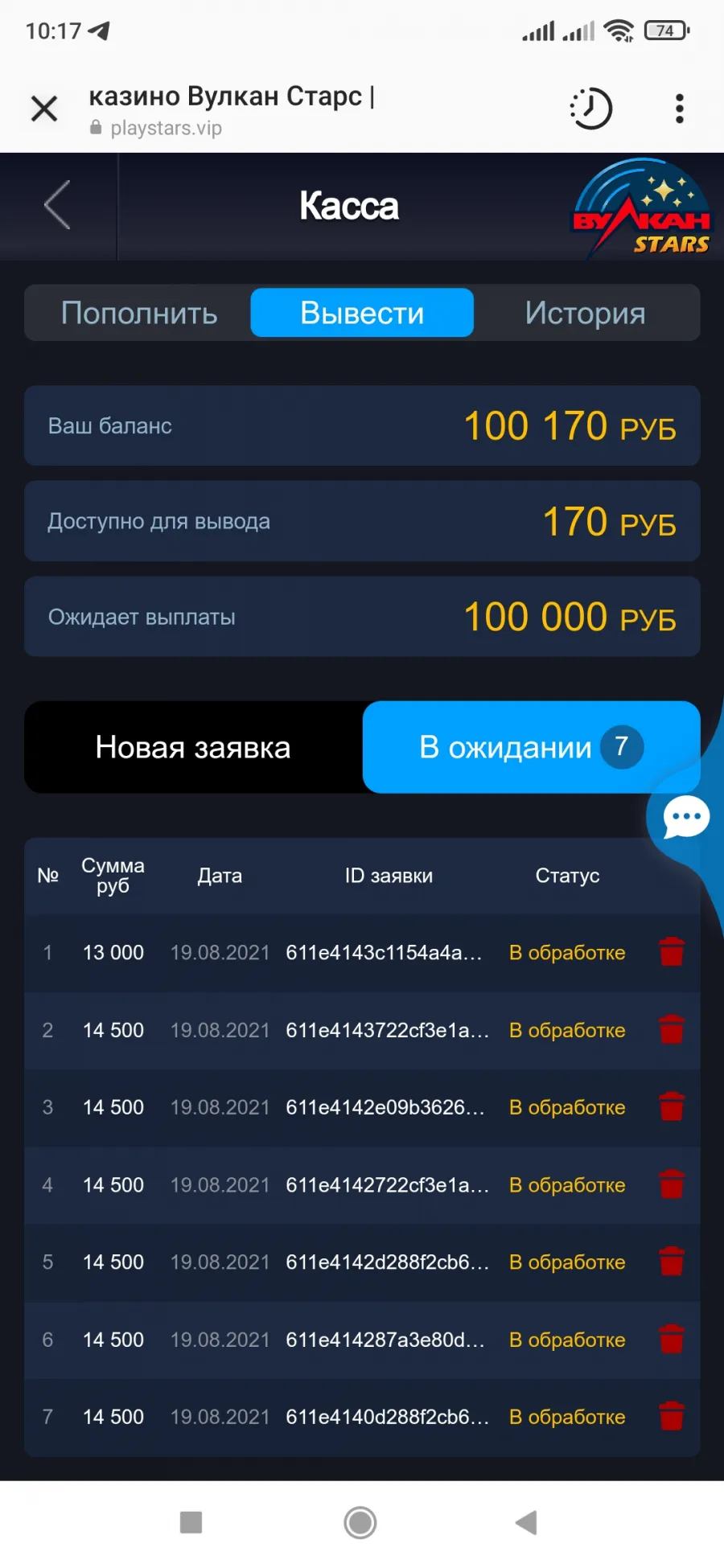Screen dimensions: 724x1568
Task: Tap the clock icon in the browser bar
Action: [x=591, y=108]
